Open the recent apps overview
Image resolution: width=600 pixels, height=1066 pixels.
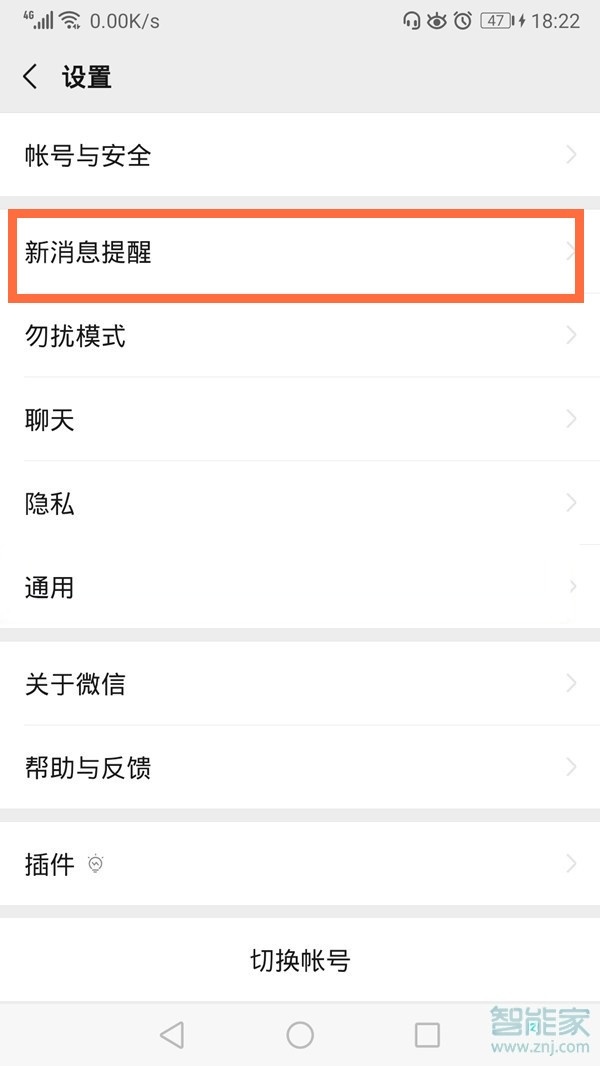click(x=427, y=1034)
